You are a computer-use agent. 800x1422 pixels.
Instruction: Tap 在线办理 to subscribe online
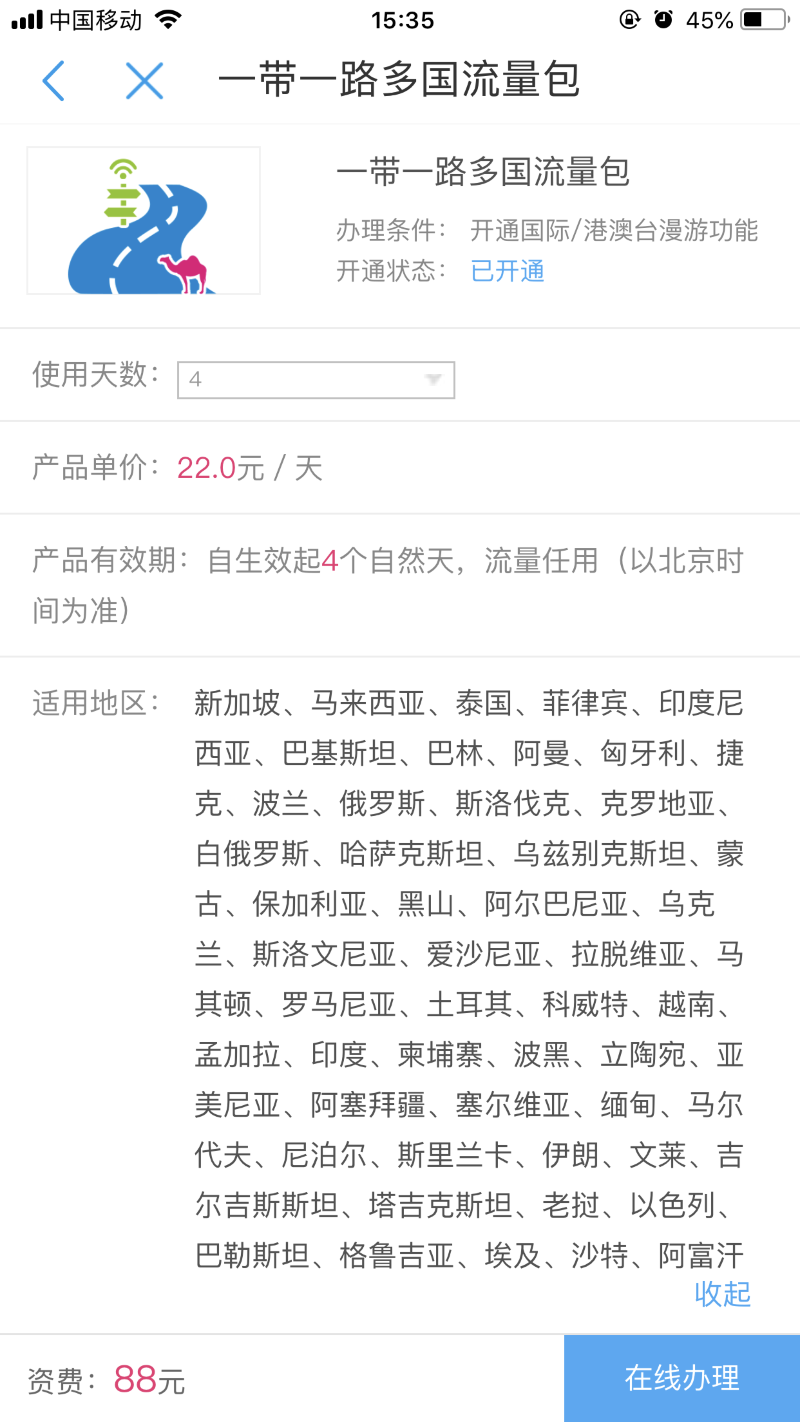pos(682,1378)
